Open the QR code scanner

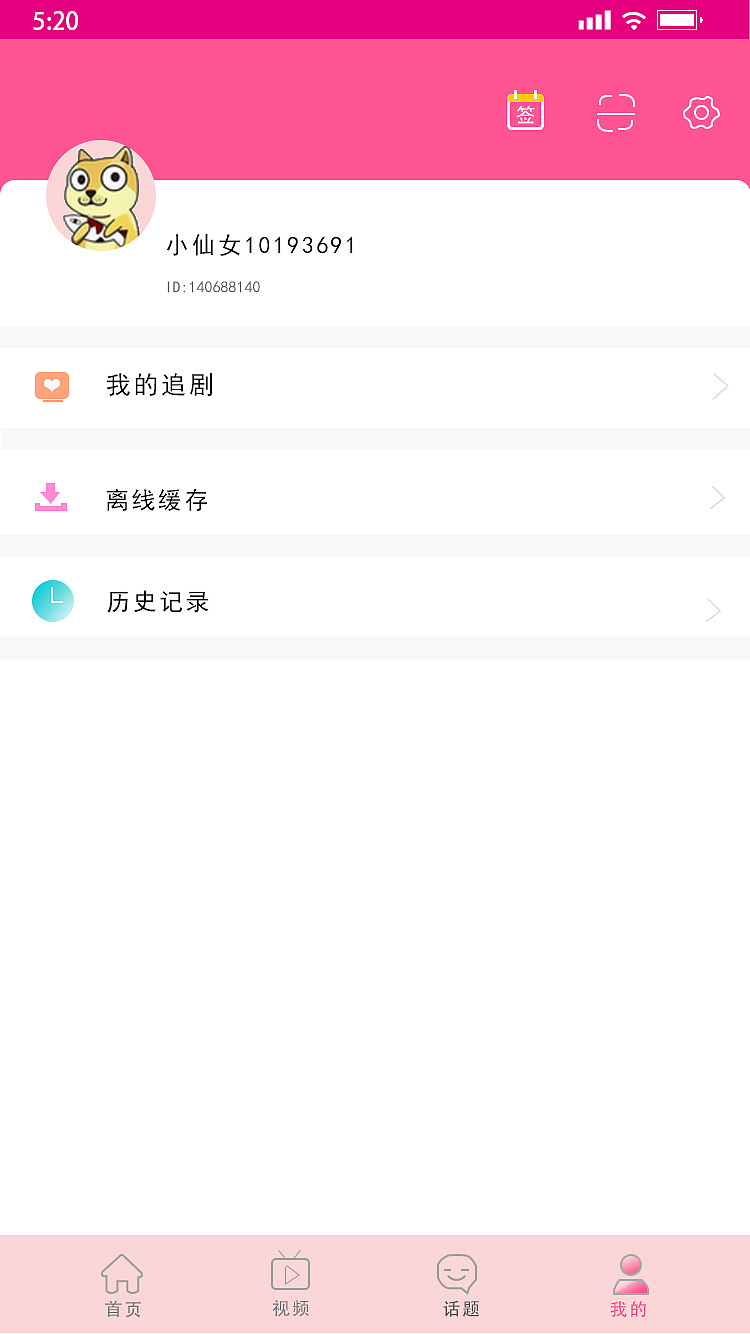point(615,113)
